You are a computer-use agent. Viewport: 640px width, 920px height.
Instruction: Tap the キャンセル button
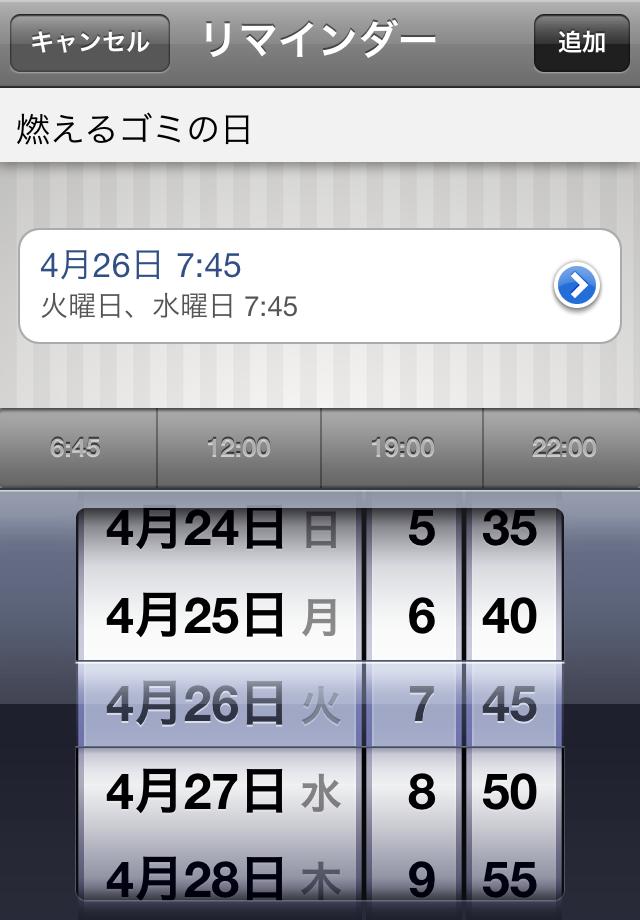90,43
